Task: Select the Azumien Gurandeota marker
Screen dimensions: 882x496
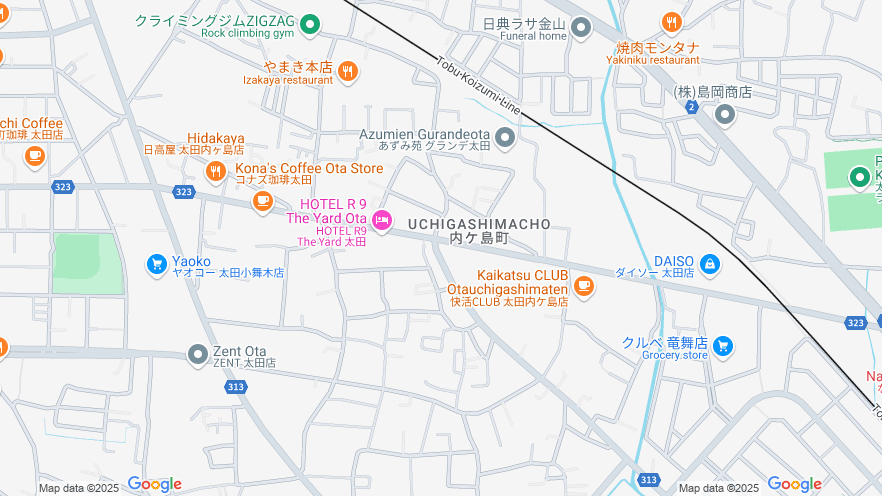Action: pos(504,138)
